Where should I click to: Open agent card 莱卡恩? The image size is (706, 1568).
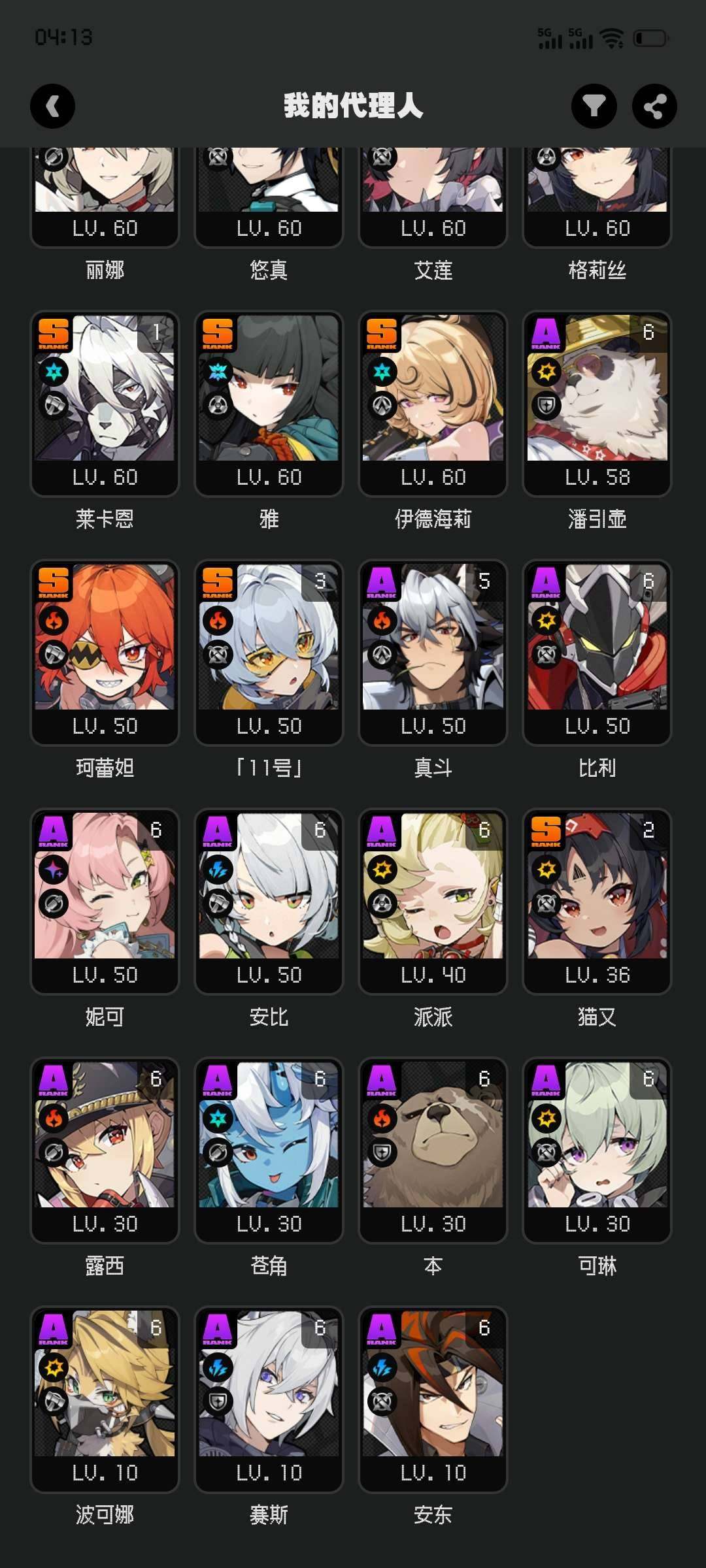(105, 402)
